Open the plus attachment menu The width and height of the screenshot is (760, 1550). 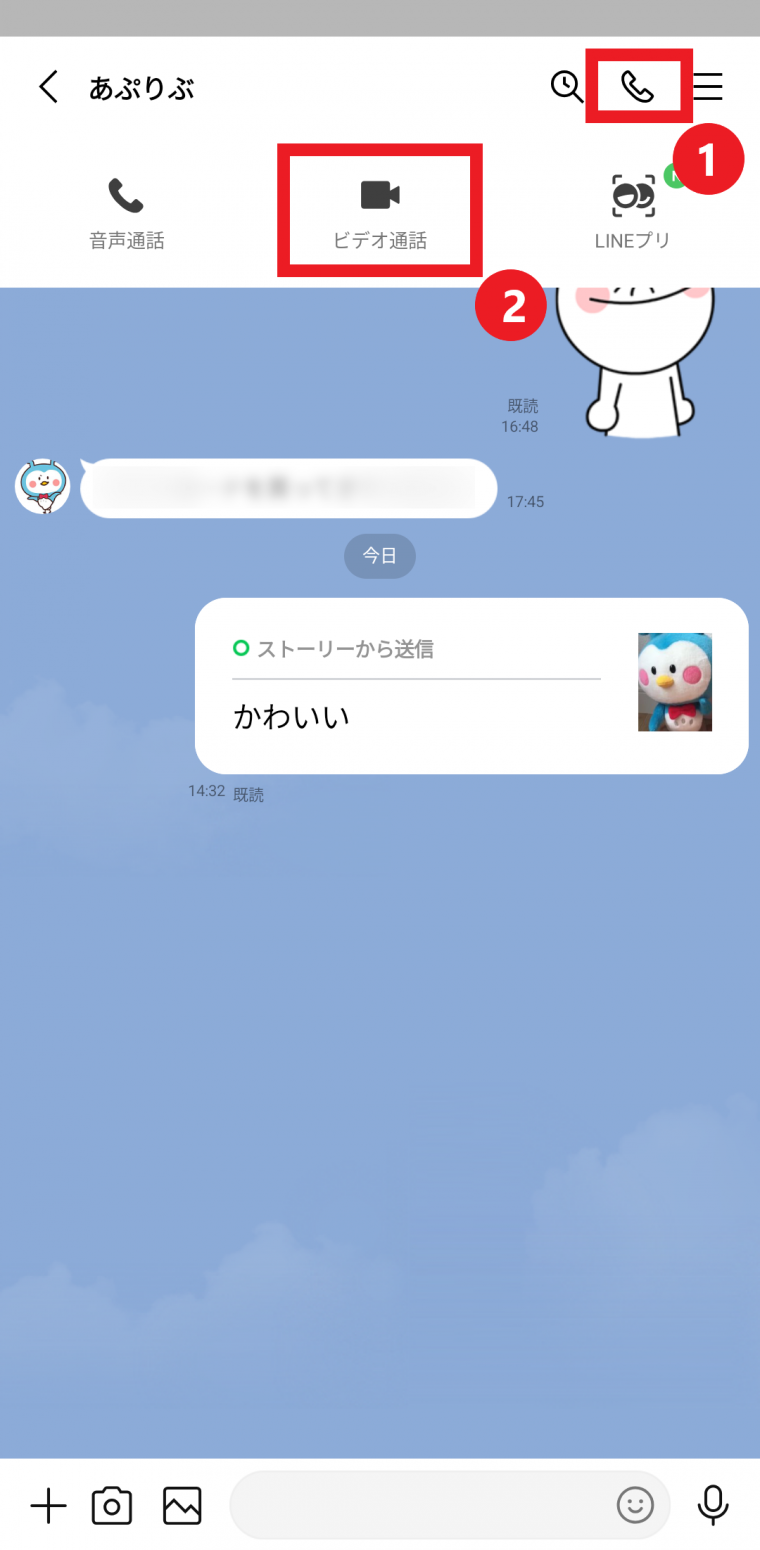[x=47, y=1505]
